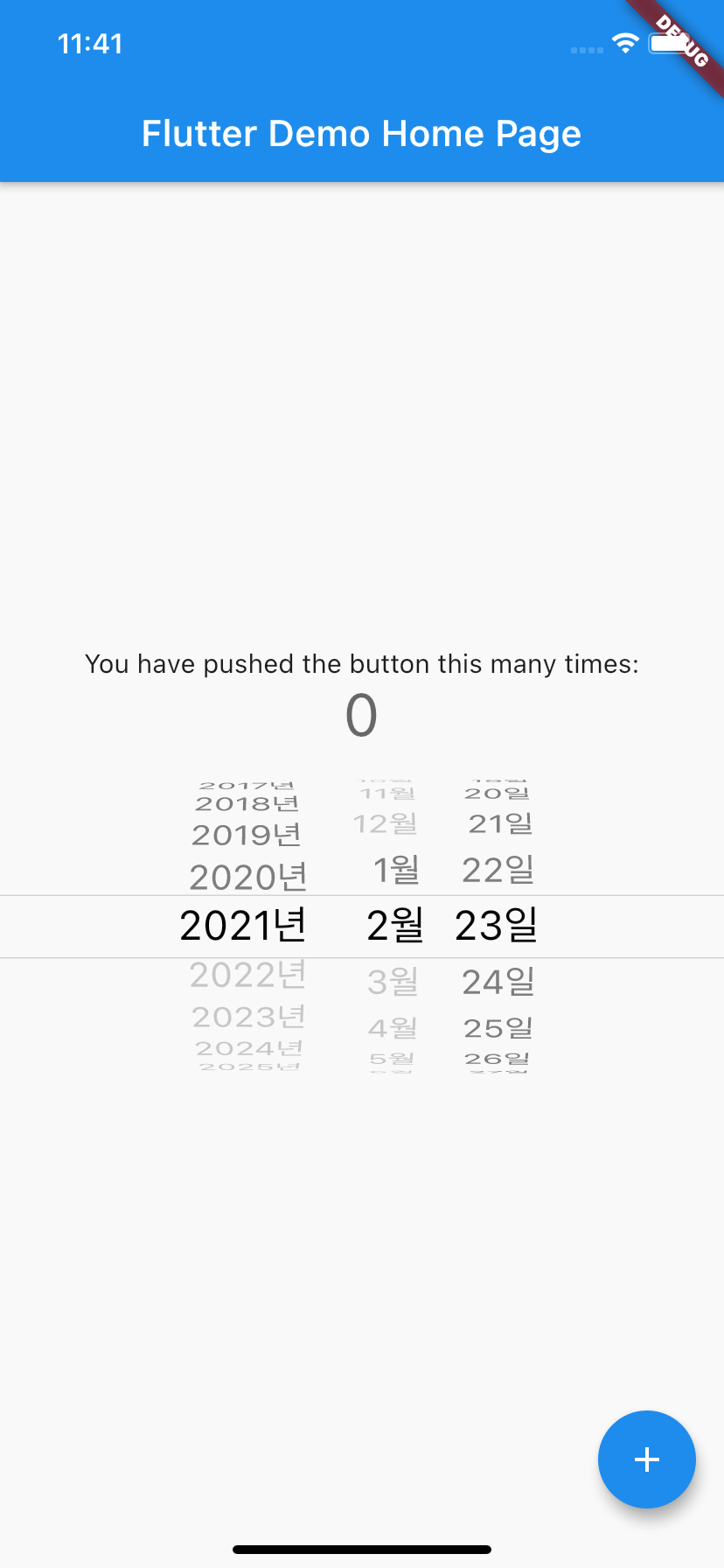Select 3월 in the month wheel
This screenshot has height=1568, width=724.
coord(393,982)
